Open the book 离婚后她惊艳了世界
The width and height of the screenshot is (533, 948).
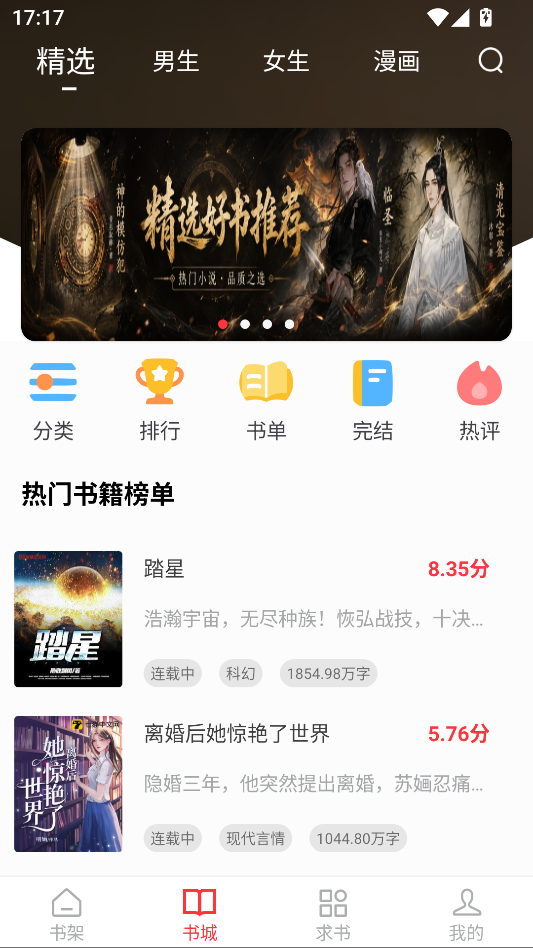(x=266, y=784)
